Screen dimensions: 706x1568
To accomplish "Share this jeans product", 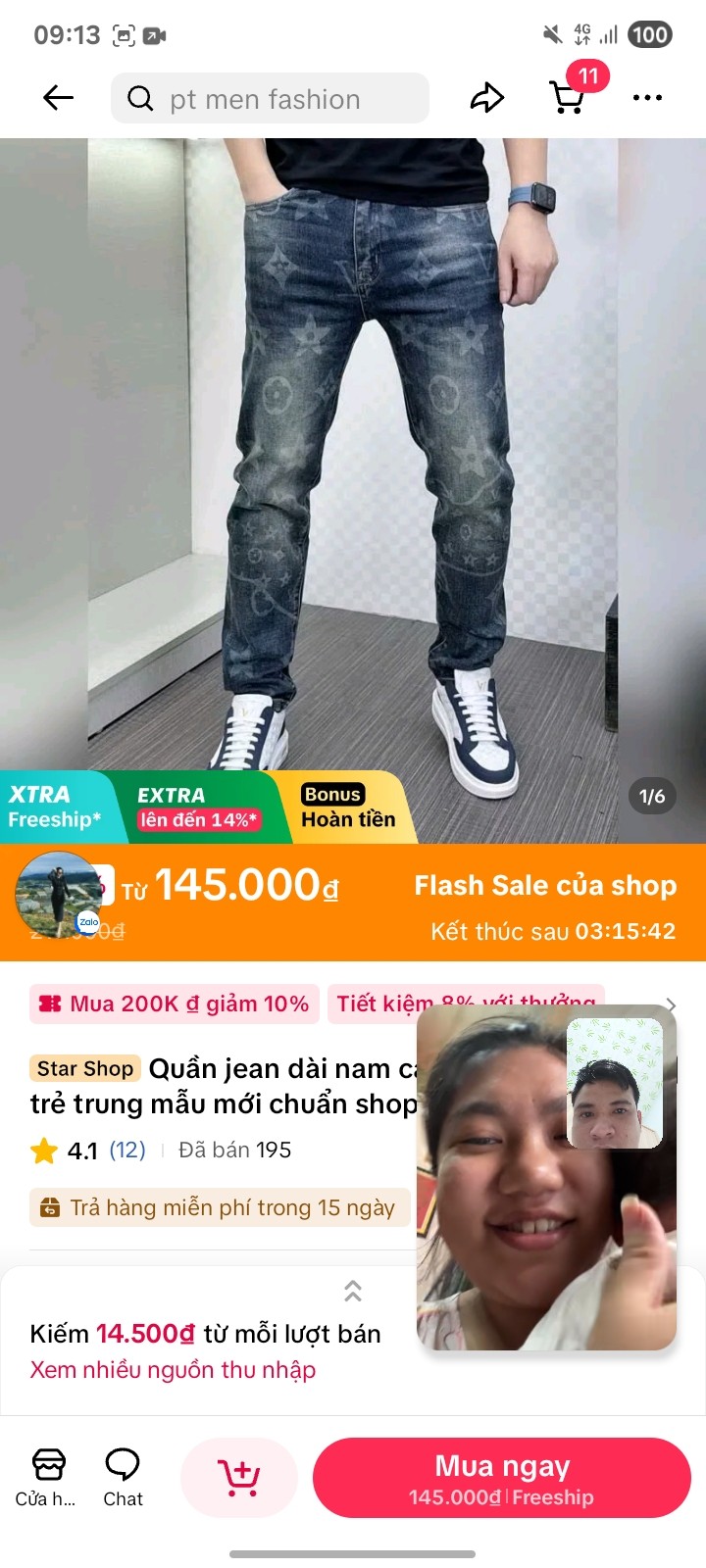I will click(487, 98).
